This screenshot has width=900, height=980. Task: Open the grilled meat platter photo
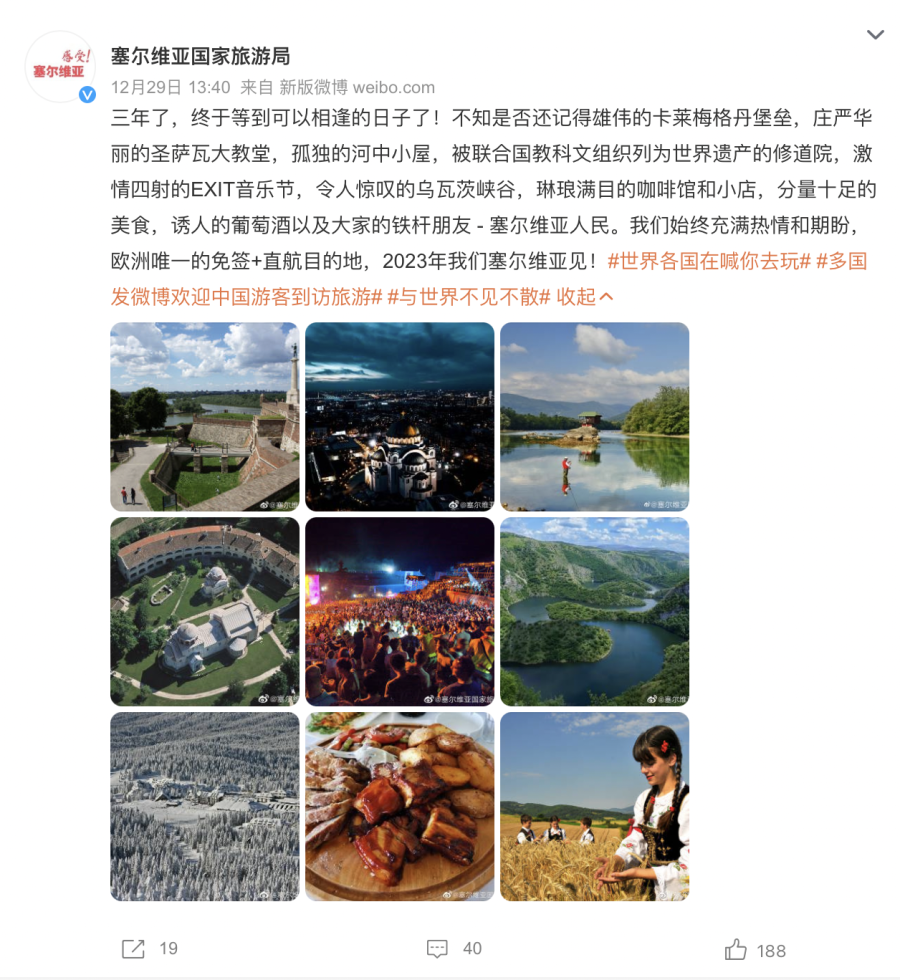click(x=399, y=806)
